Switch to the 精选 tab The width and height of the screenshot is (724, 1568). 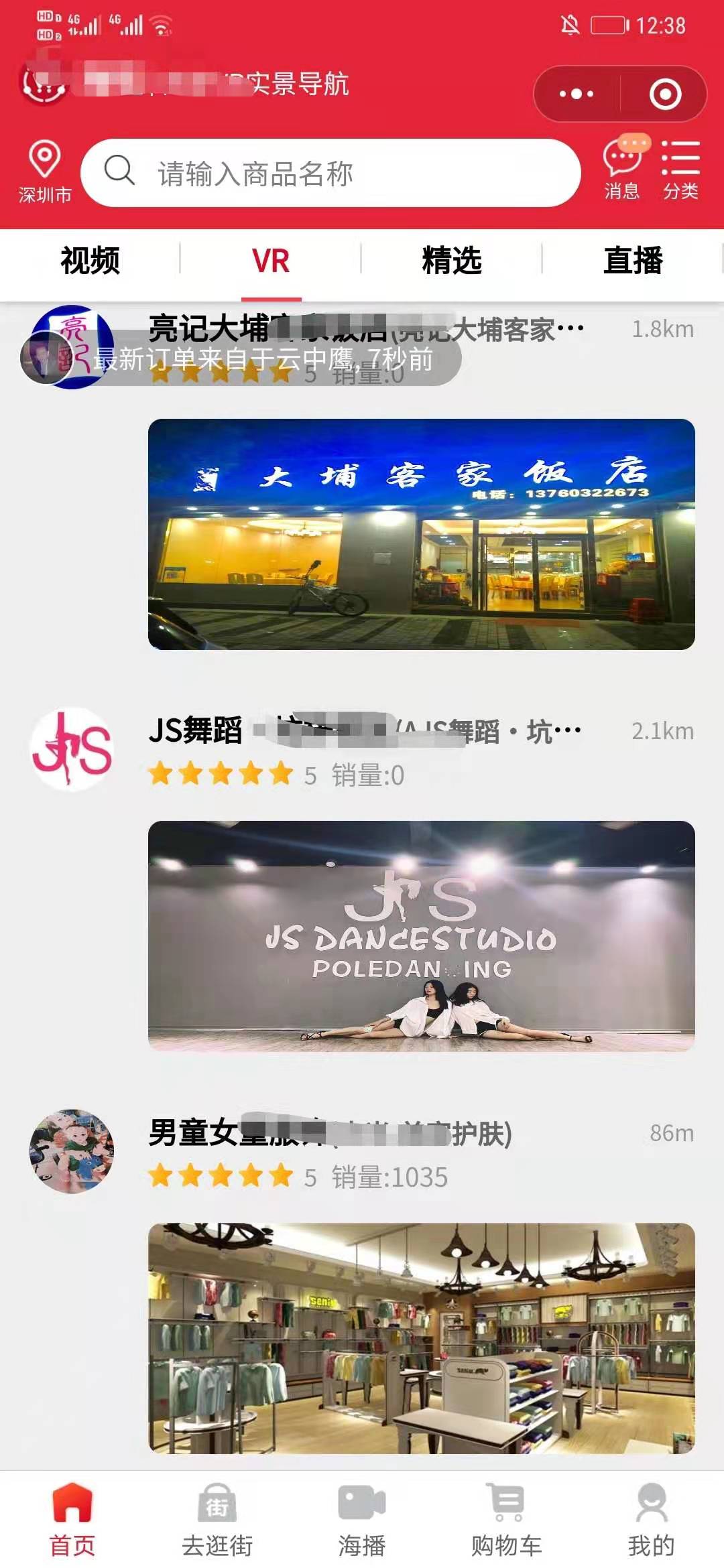(452, 261)
